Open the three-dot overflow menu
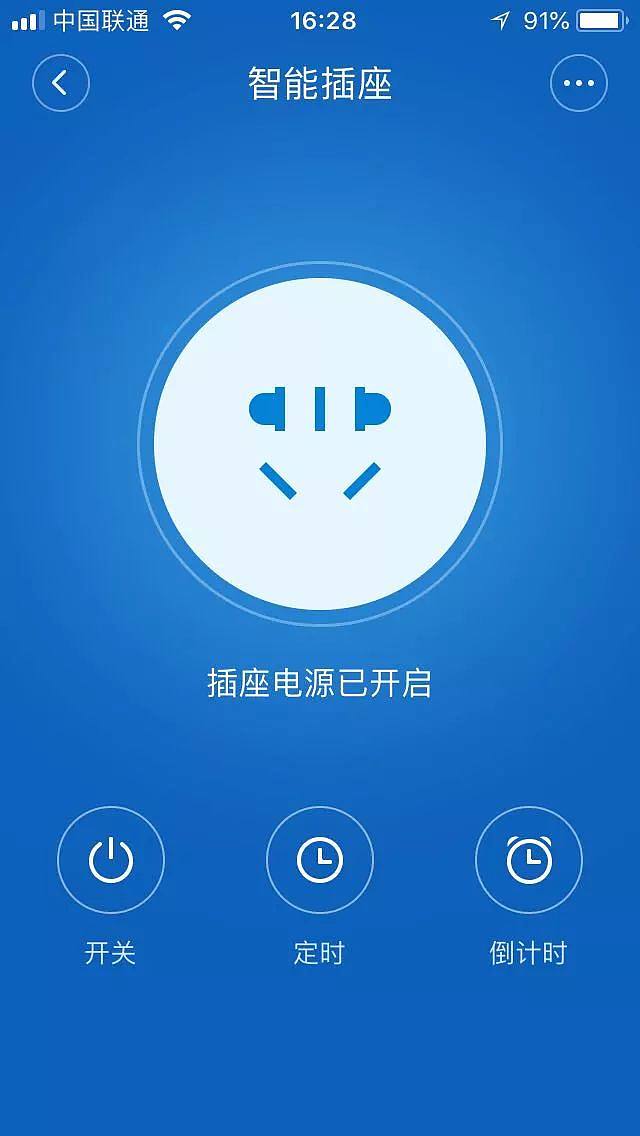The width and height of the screenshot is (640, 1136). [x=578, y=83]
